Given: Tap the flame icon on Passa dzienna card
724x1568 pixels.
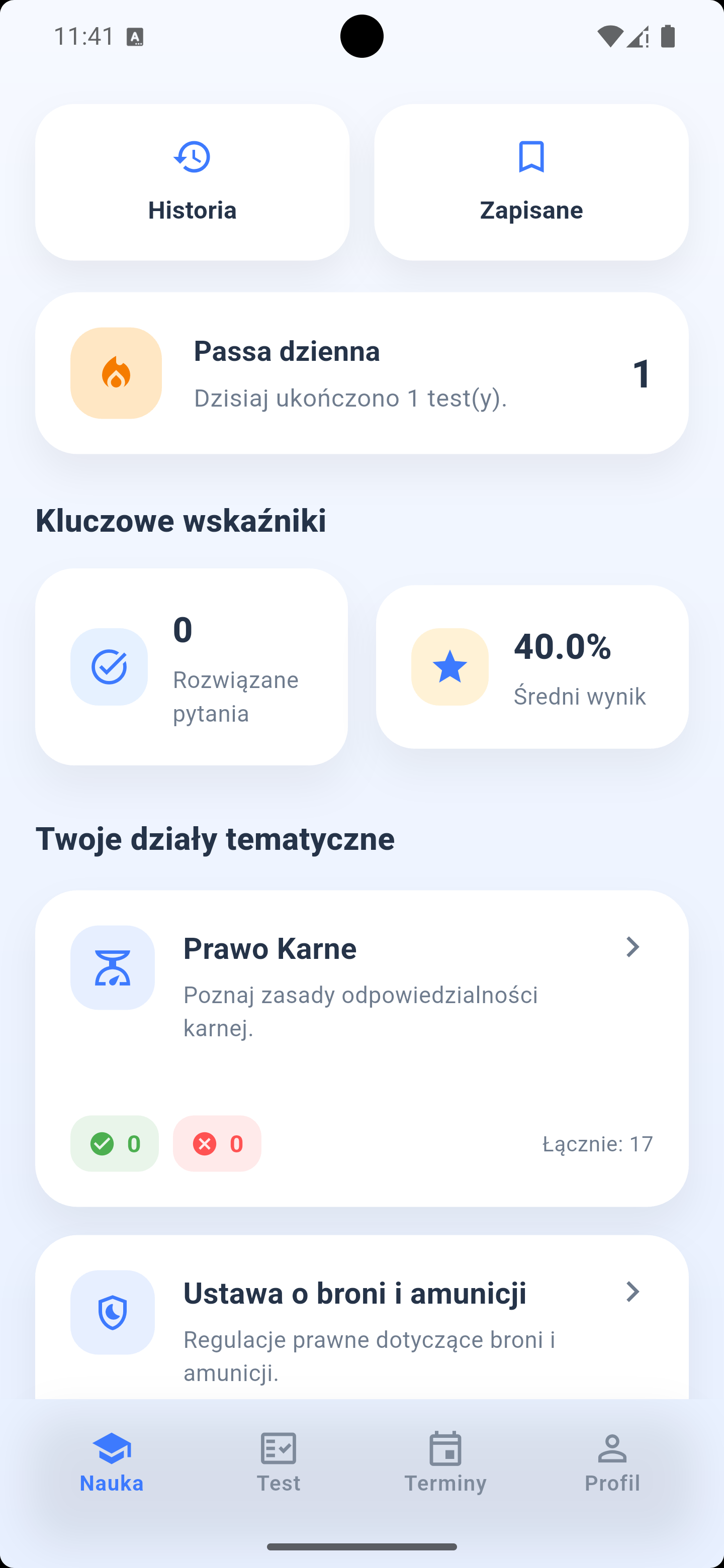Looking at the screenshot, I should [116, 373].
